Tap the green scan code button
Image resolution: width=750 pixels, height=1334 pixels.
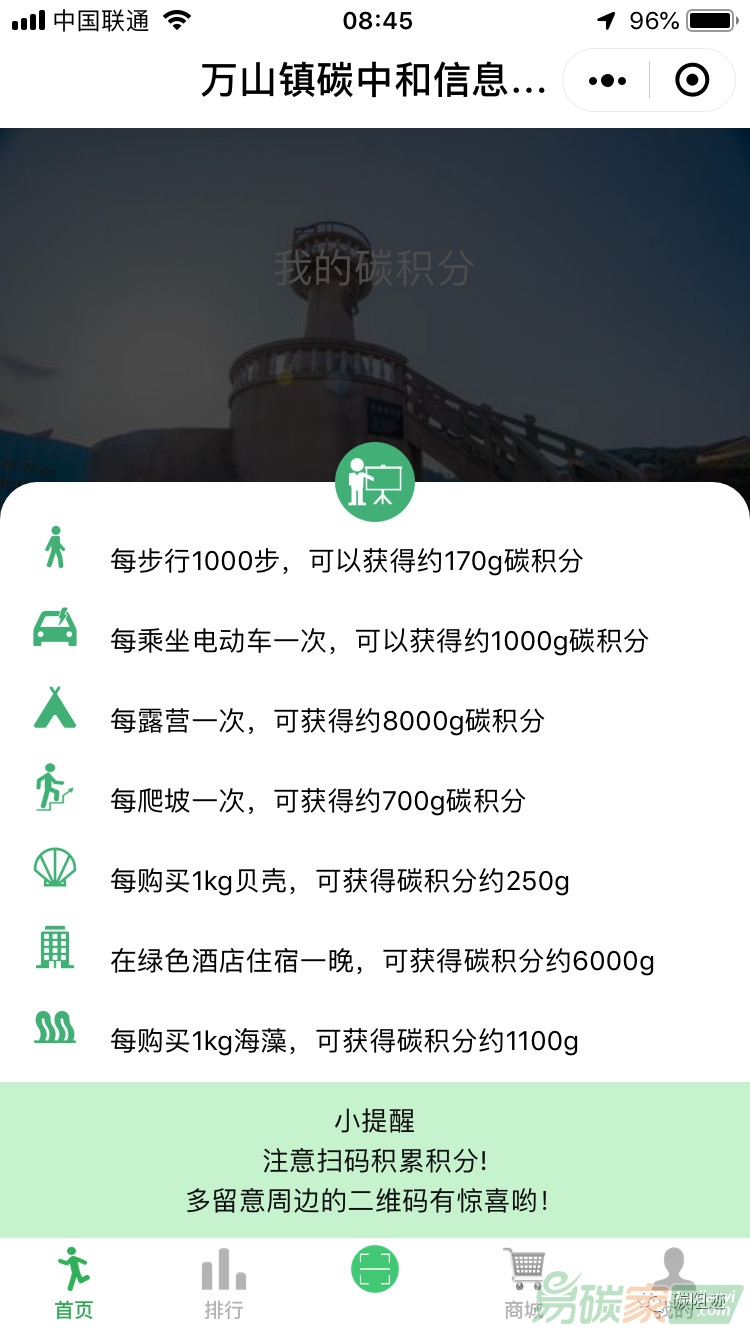point(375,1271)
